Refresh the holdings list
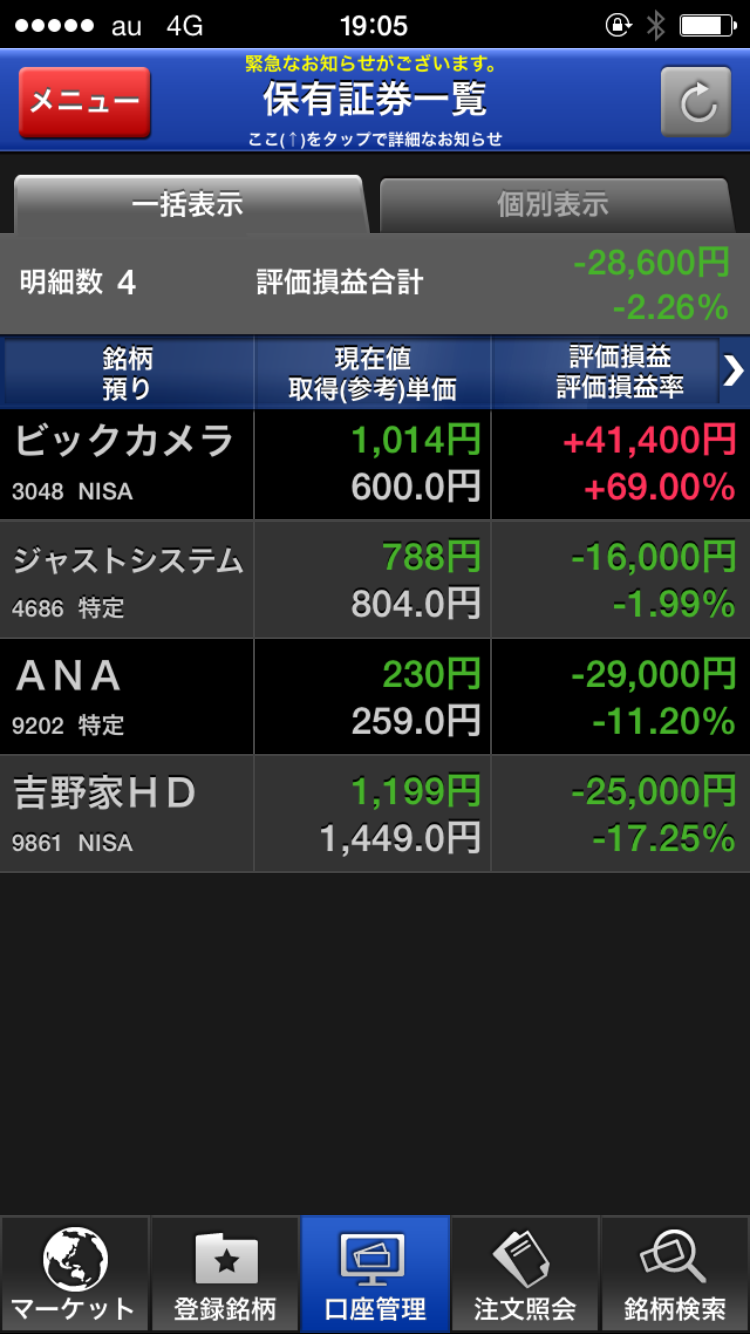 tap(696, 102)
